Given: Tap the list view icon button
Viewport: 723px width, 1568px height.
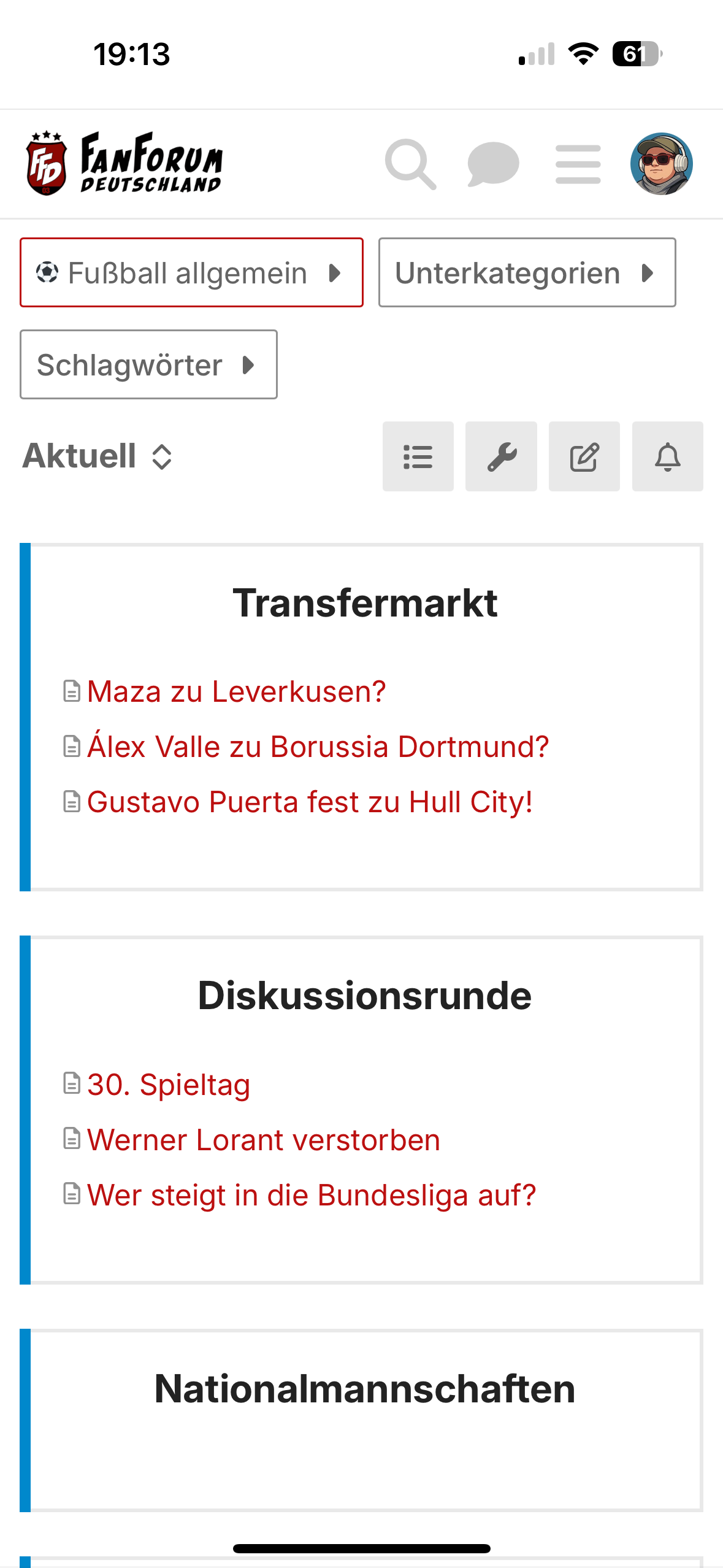Looking at the screenshot, I should pyautogui.click(x=418, y=456).
